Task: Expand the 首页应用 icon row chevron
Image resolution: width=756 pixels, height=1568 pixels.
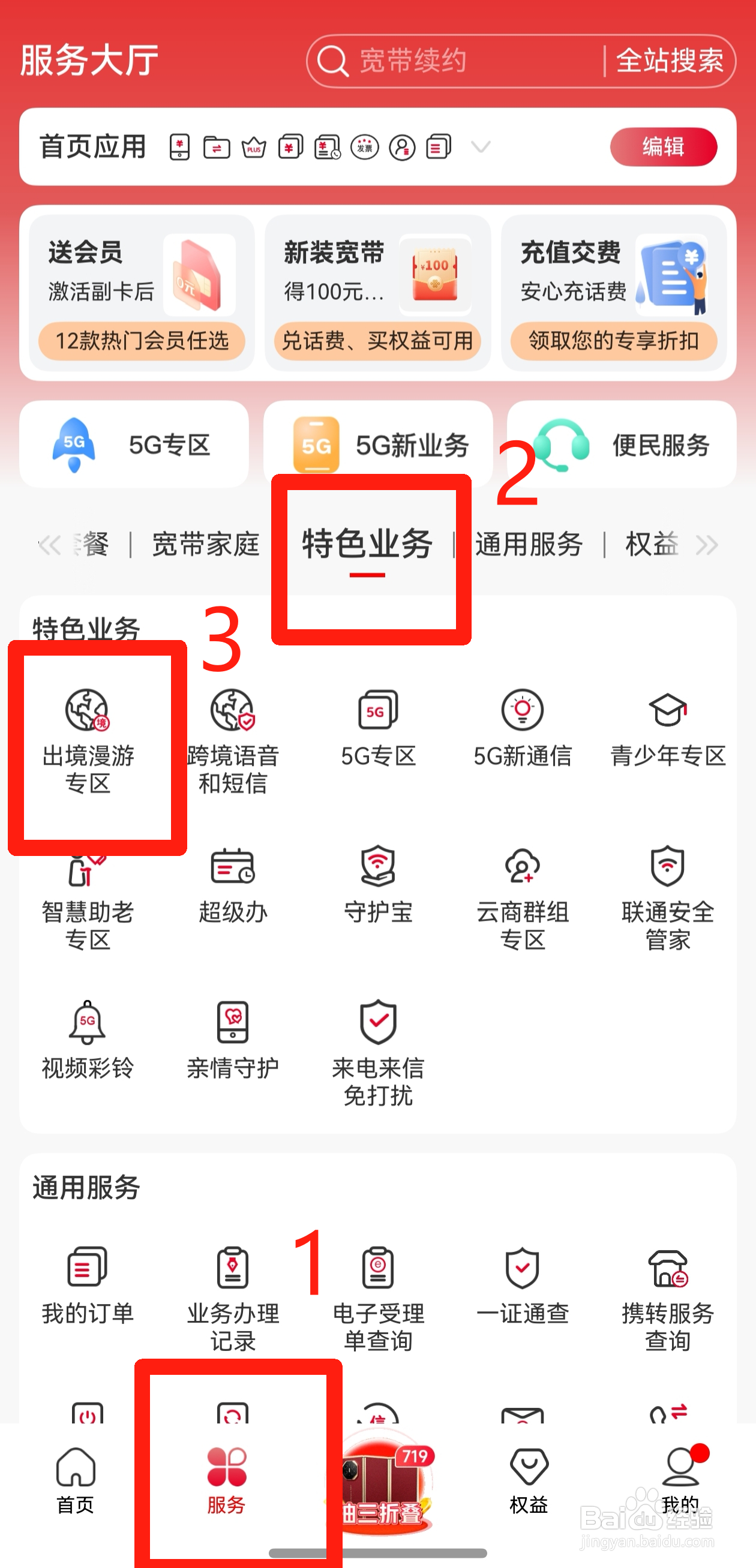Action: [x=480, y=147]
